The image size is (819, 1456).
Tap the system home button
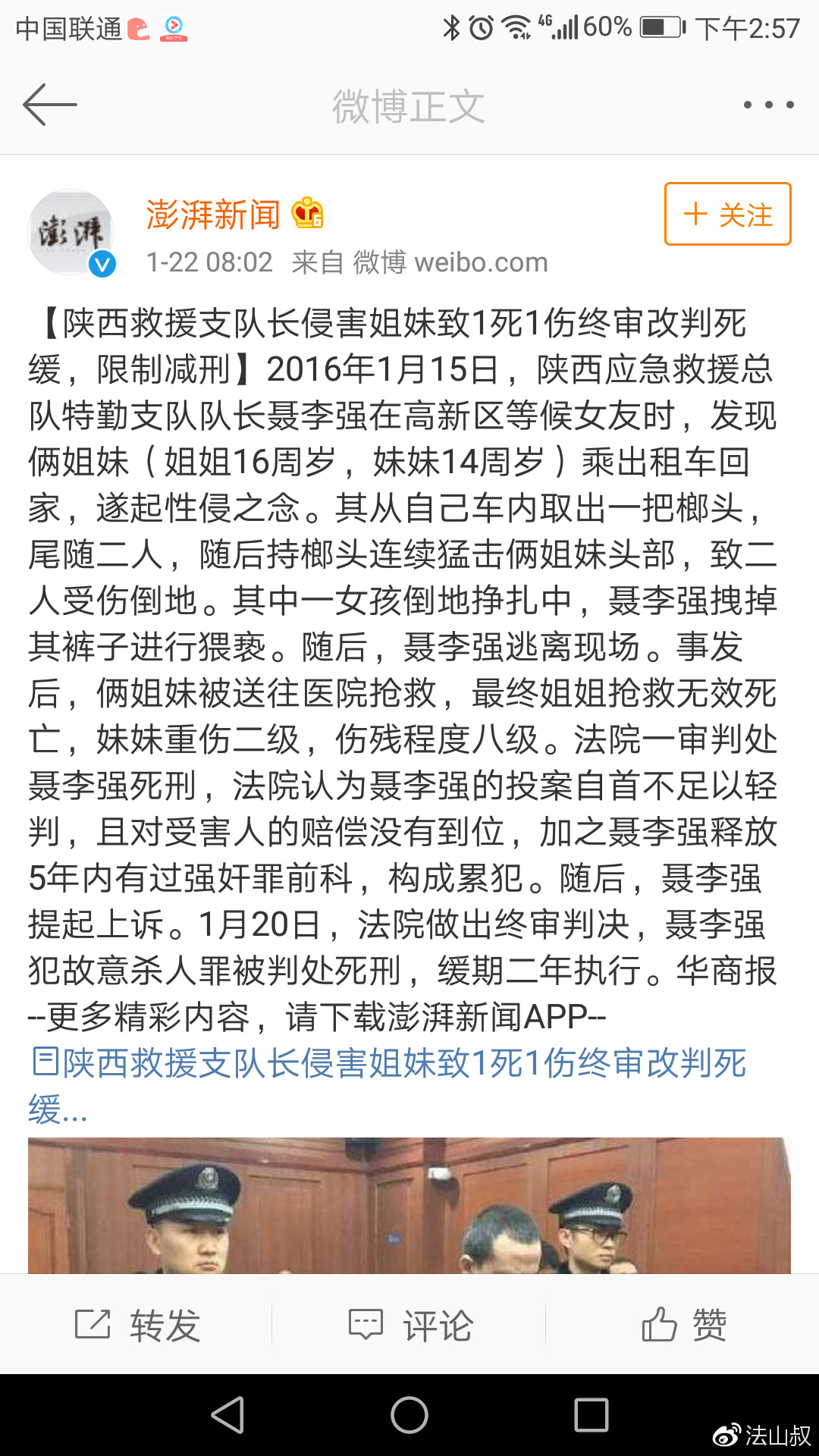[x=409, y=1415]
